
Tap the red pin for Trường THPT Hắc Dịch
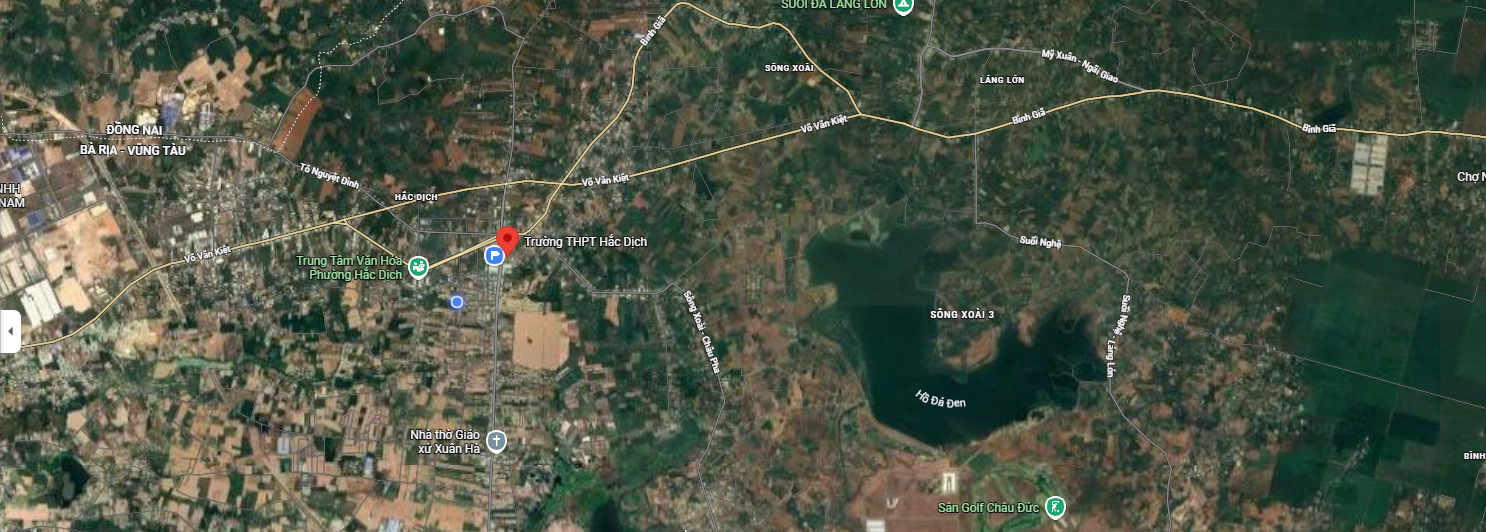507,240
